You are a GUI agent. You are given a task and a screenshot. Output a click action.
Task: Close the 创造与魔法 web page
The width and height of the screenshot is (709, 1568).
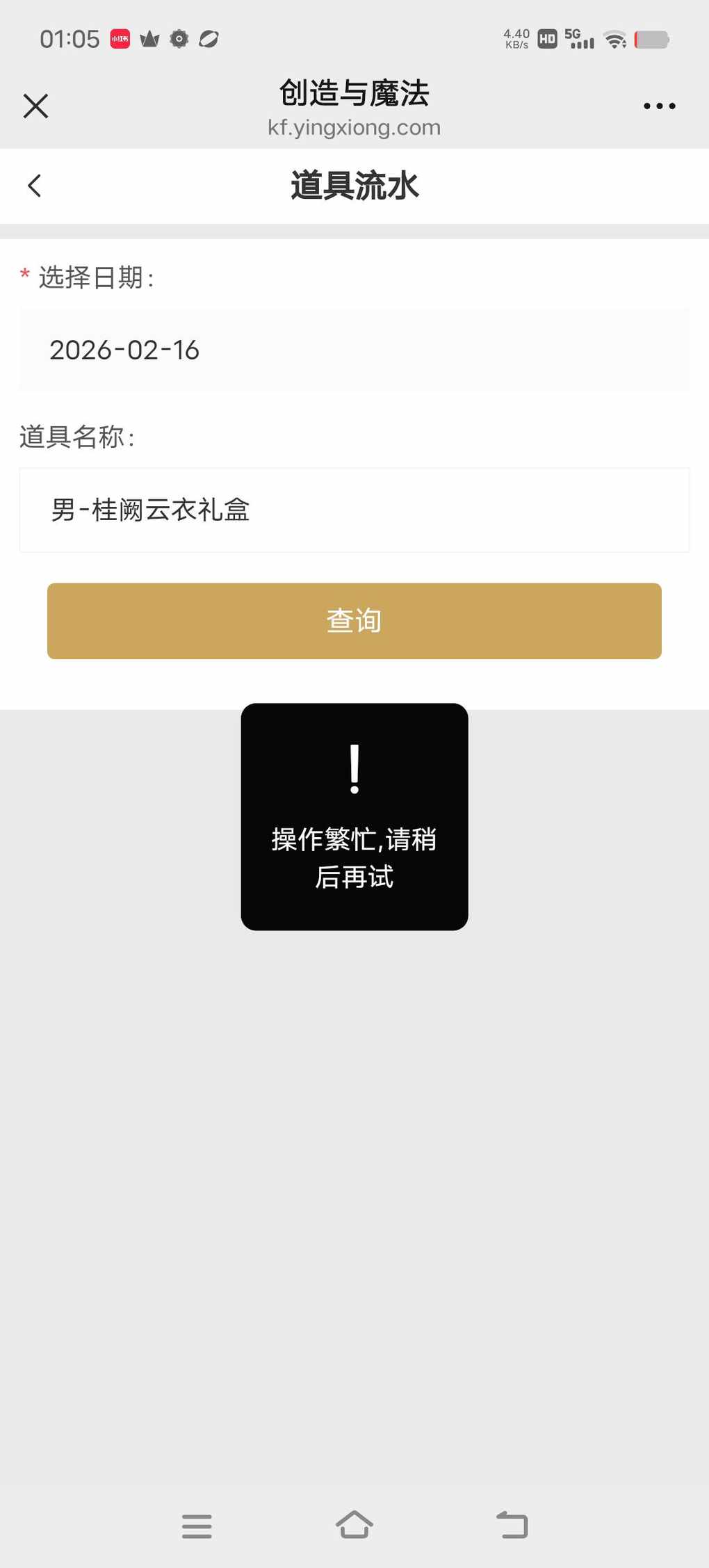(x=35, y=106)
